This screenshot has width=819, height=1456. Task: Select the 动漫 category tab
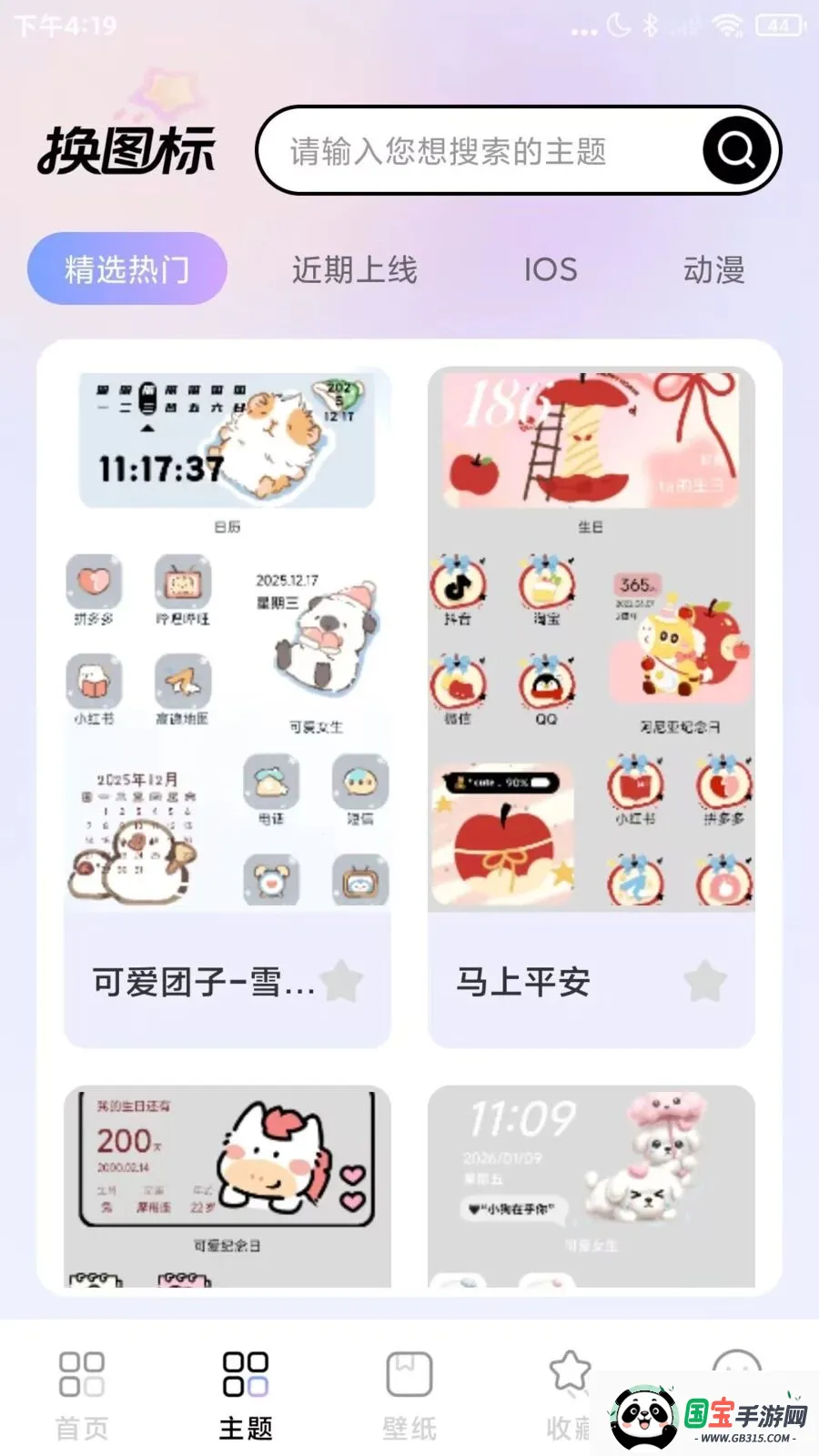click(x=717, y=269)
